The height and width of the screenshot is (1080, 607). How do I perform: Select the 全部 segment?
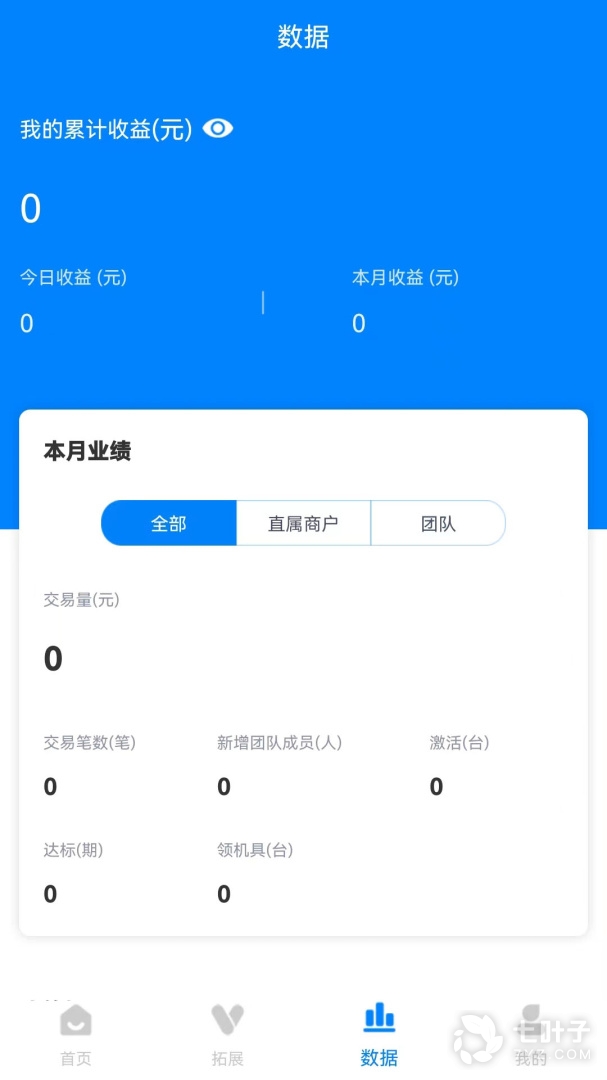click(x=169, y=523)
